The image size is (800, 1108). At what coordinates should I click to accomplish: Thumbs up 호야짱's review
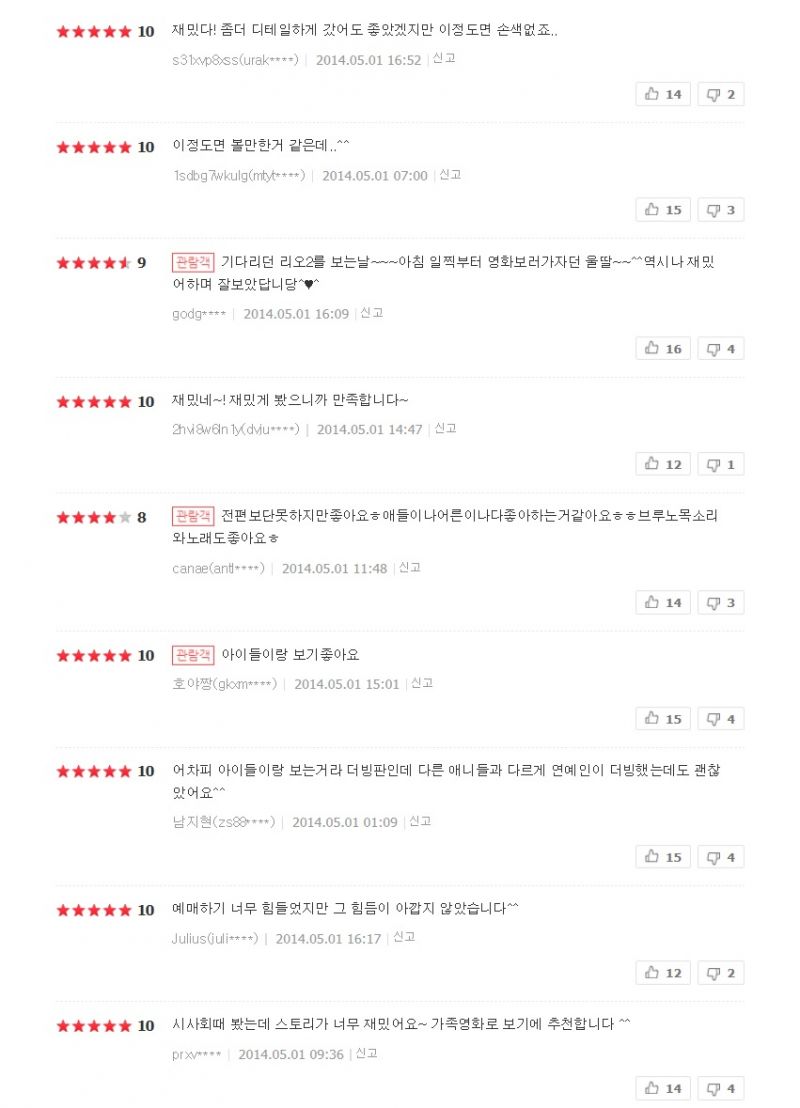662,719
